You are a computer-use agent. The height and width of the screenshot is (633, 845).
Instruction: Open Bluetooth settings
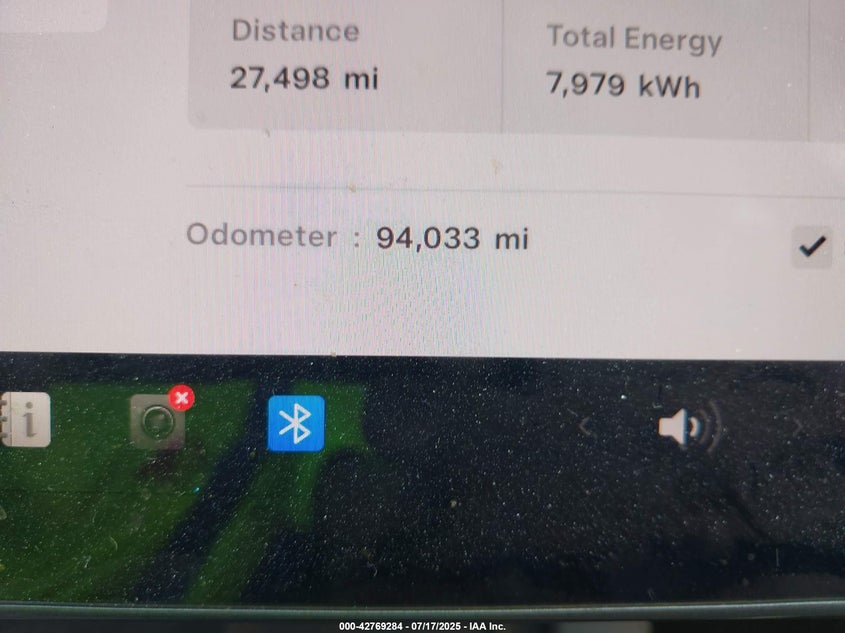tap(296, 423)
